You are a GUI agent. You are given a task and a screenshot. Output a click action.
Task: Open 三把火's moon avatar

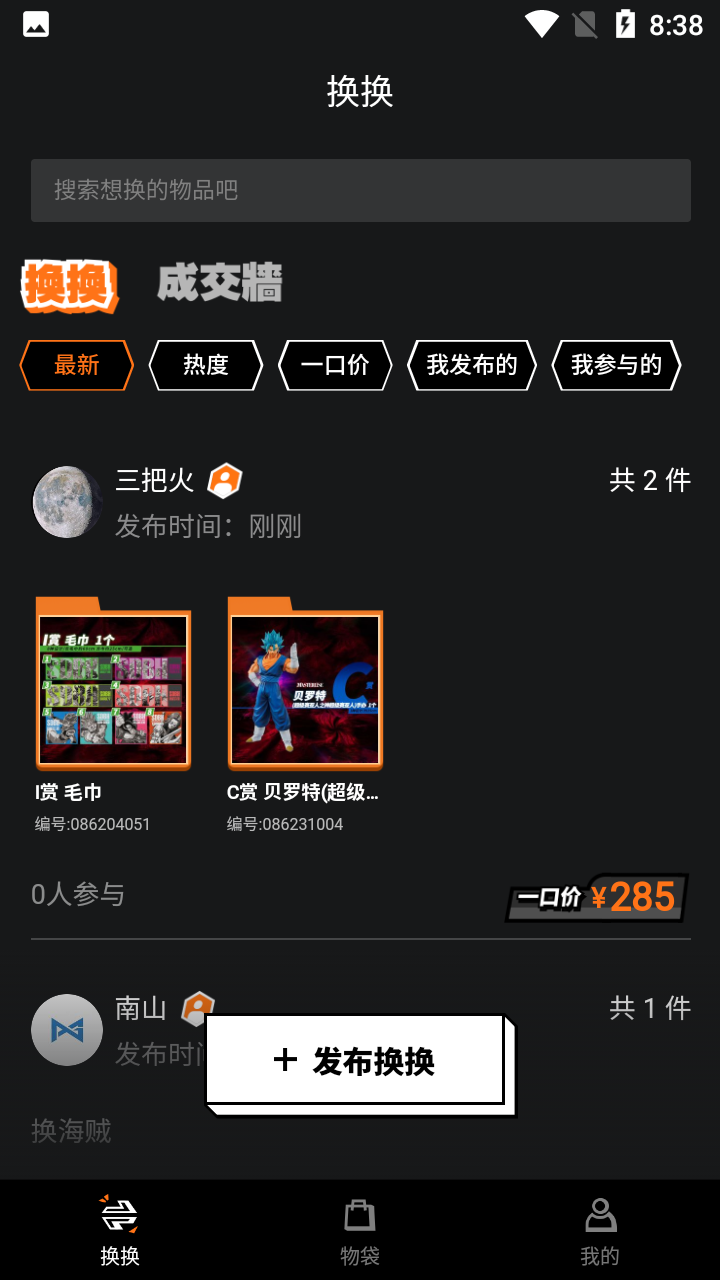click(67, 501)
